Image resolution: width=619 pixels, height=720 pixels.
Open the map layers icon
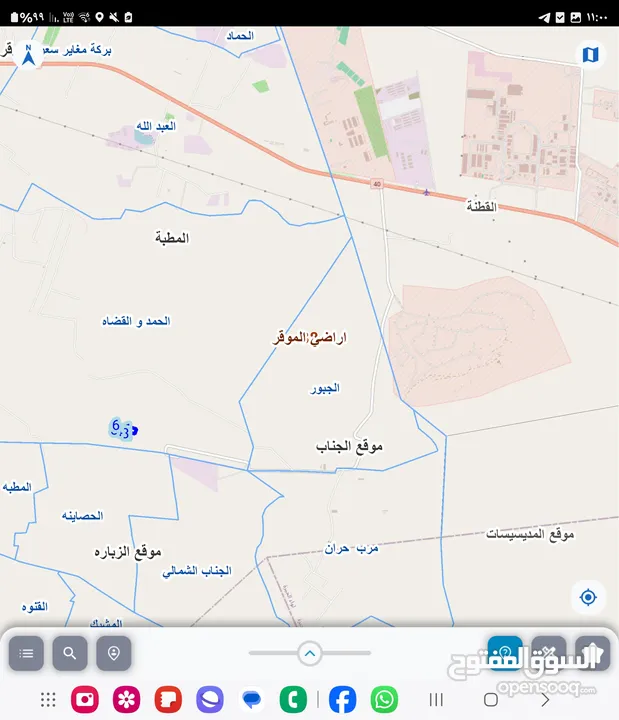click(589, 54)
